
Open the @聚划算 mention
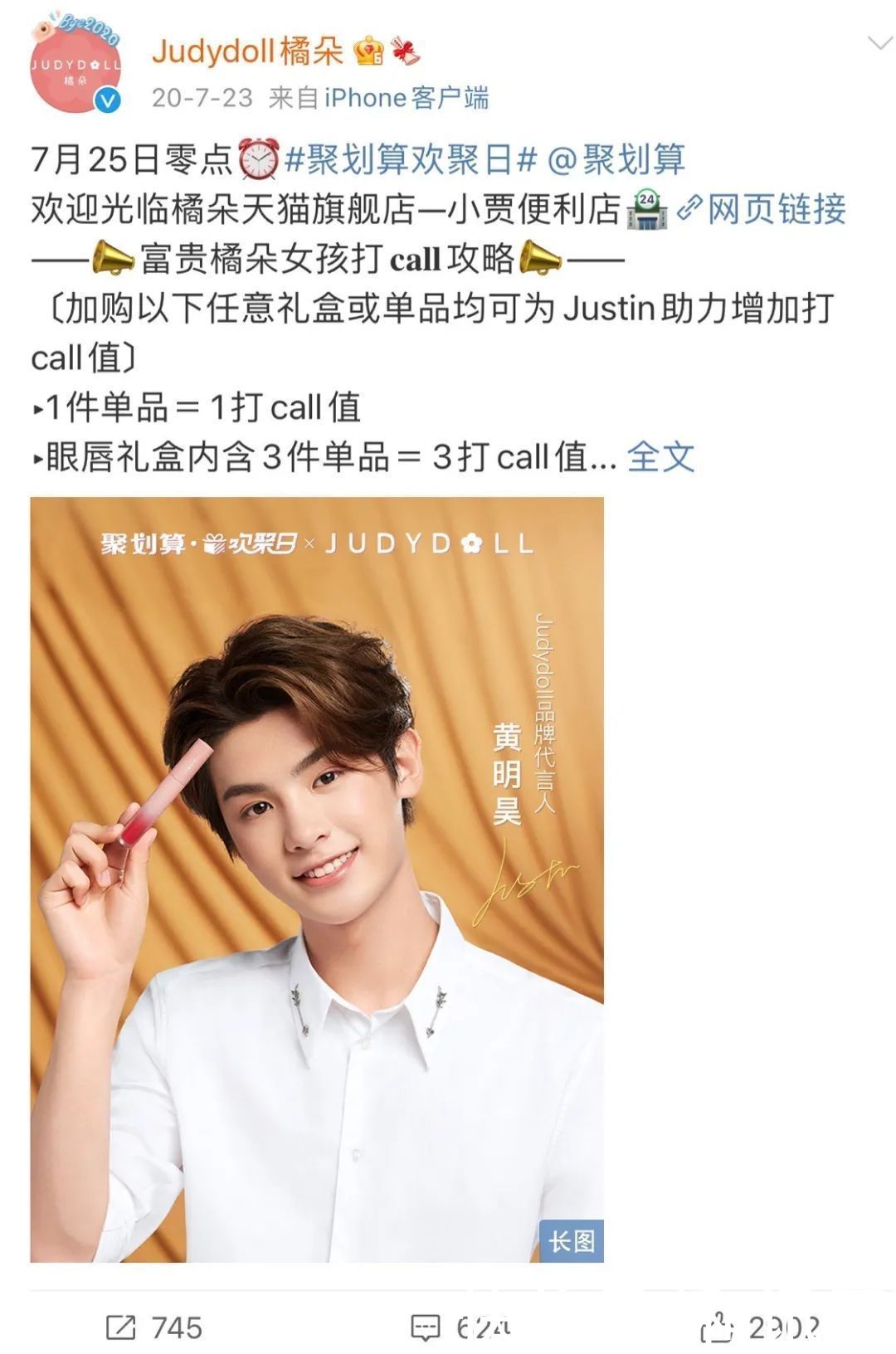616,158
